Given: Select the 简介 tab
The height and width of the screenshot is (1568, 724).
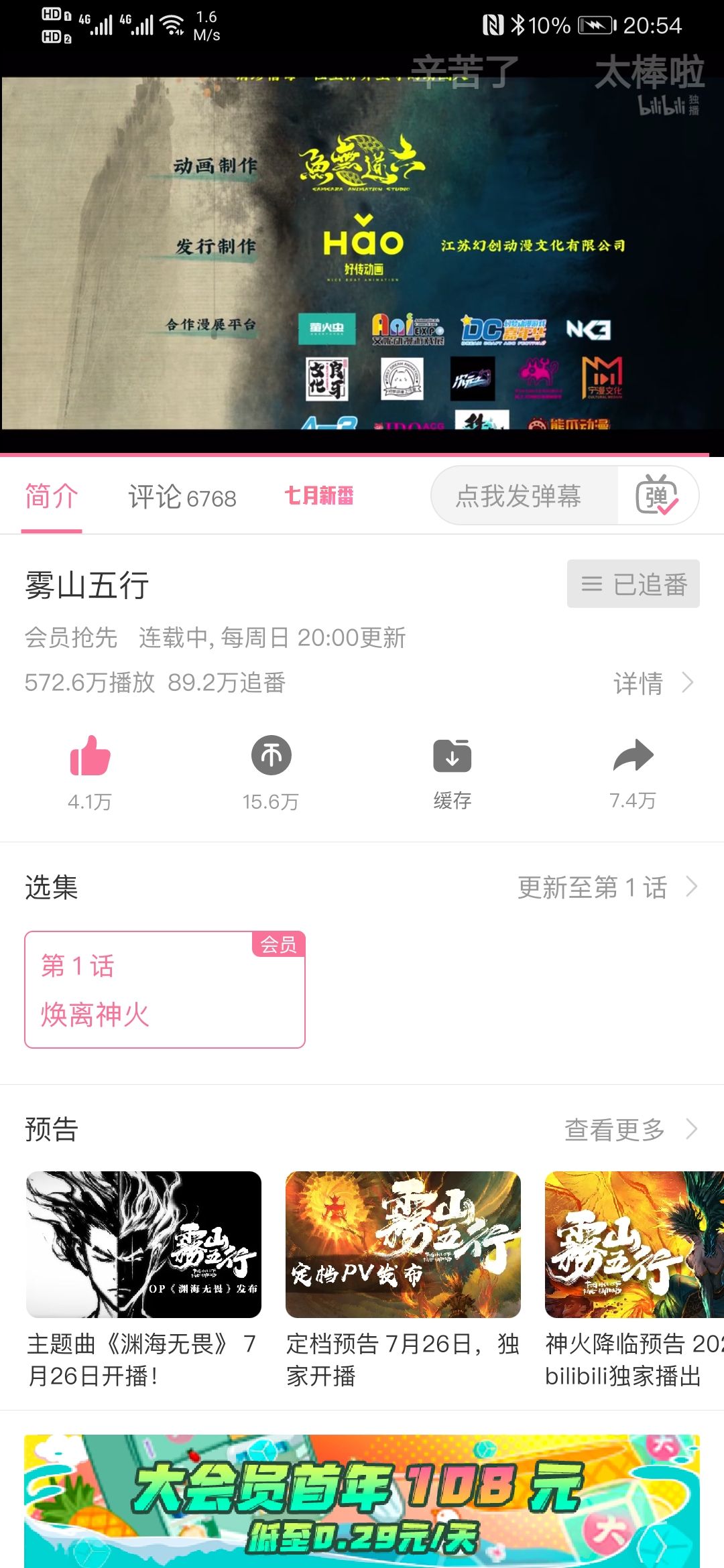Looking at the screenshot, I should point(52,497).
